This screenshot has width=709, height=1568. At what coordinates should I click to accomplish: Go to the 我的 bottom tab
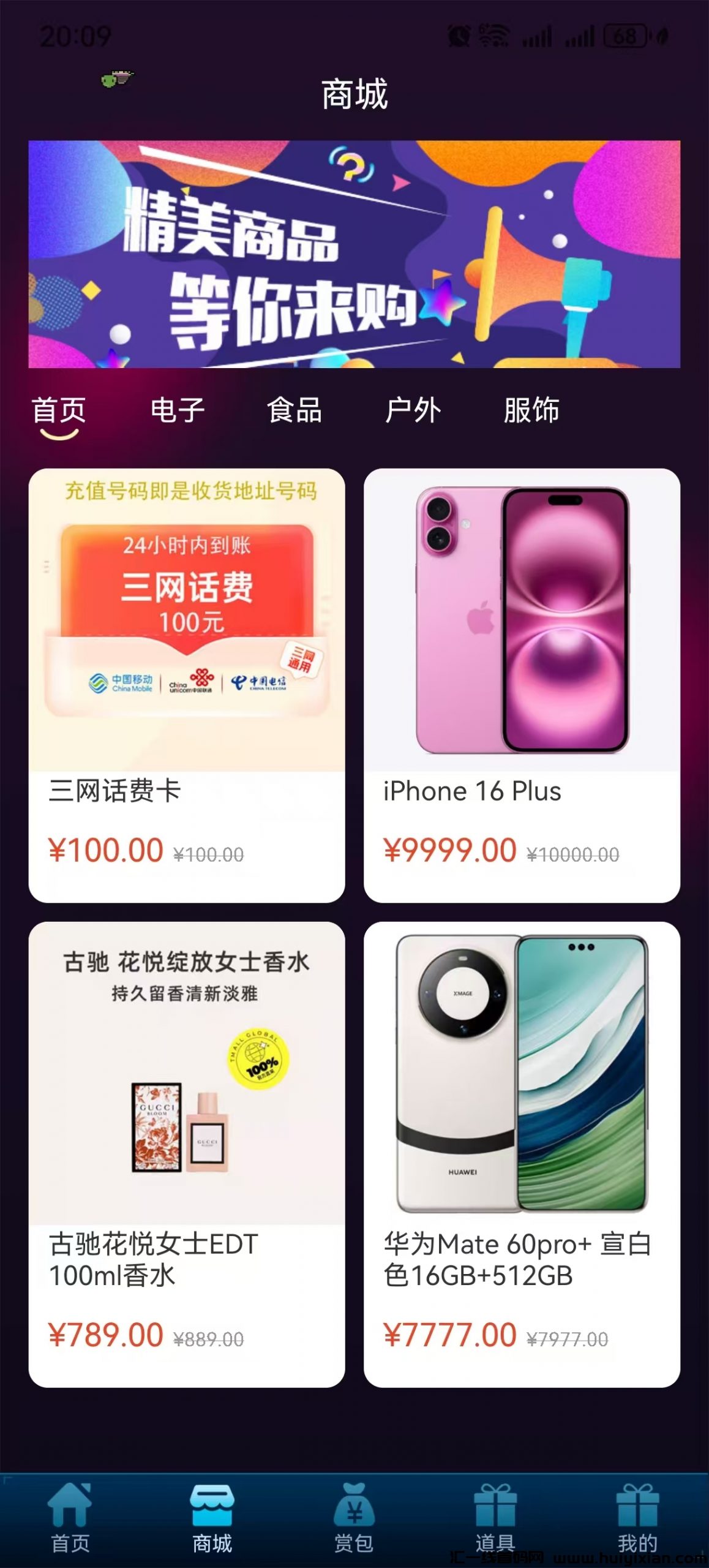pos(637,1518)
